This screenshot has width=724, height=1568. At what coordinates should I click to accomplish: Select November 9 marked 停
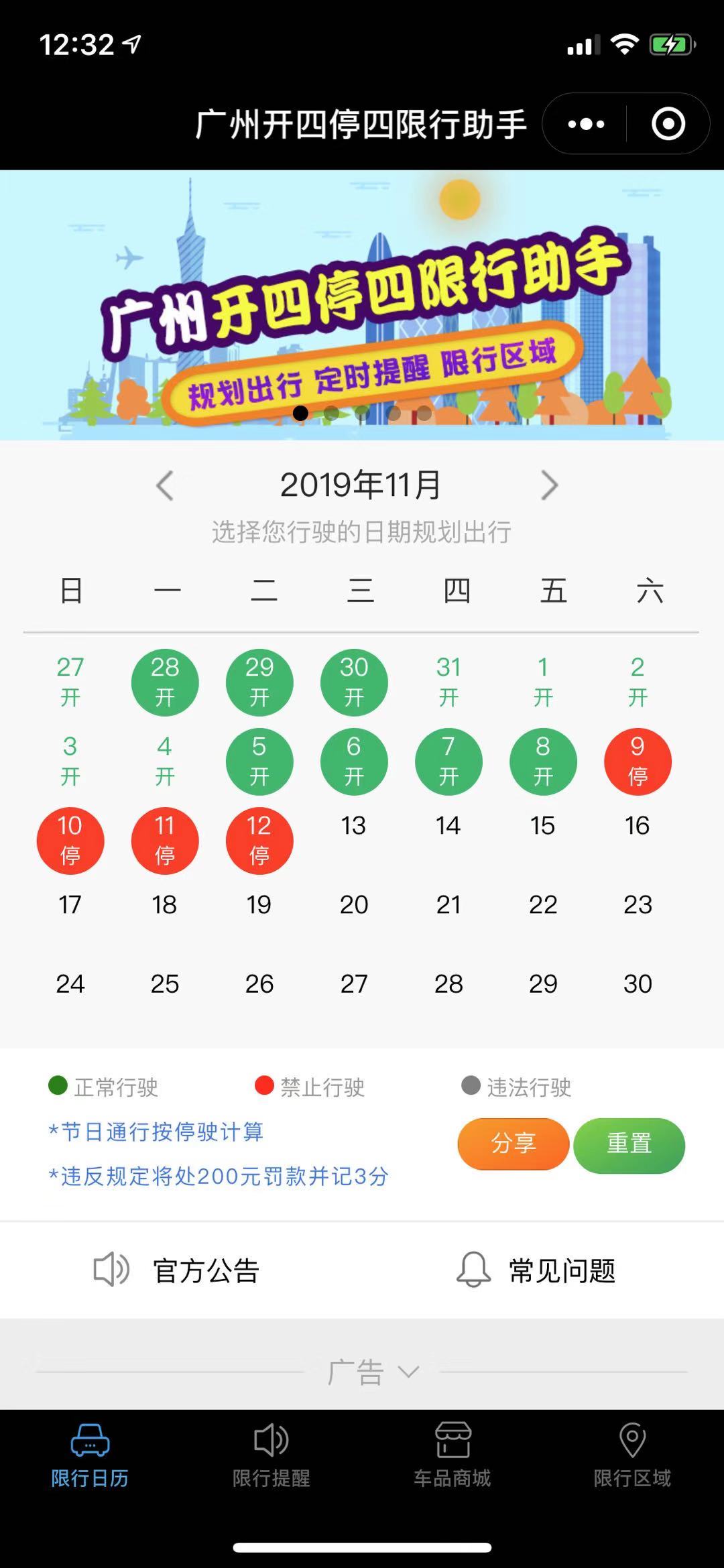(x=638, y=762)
